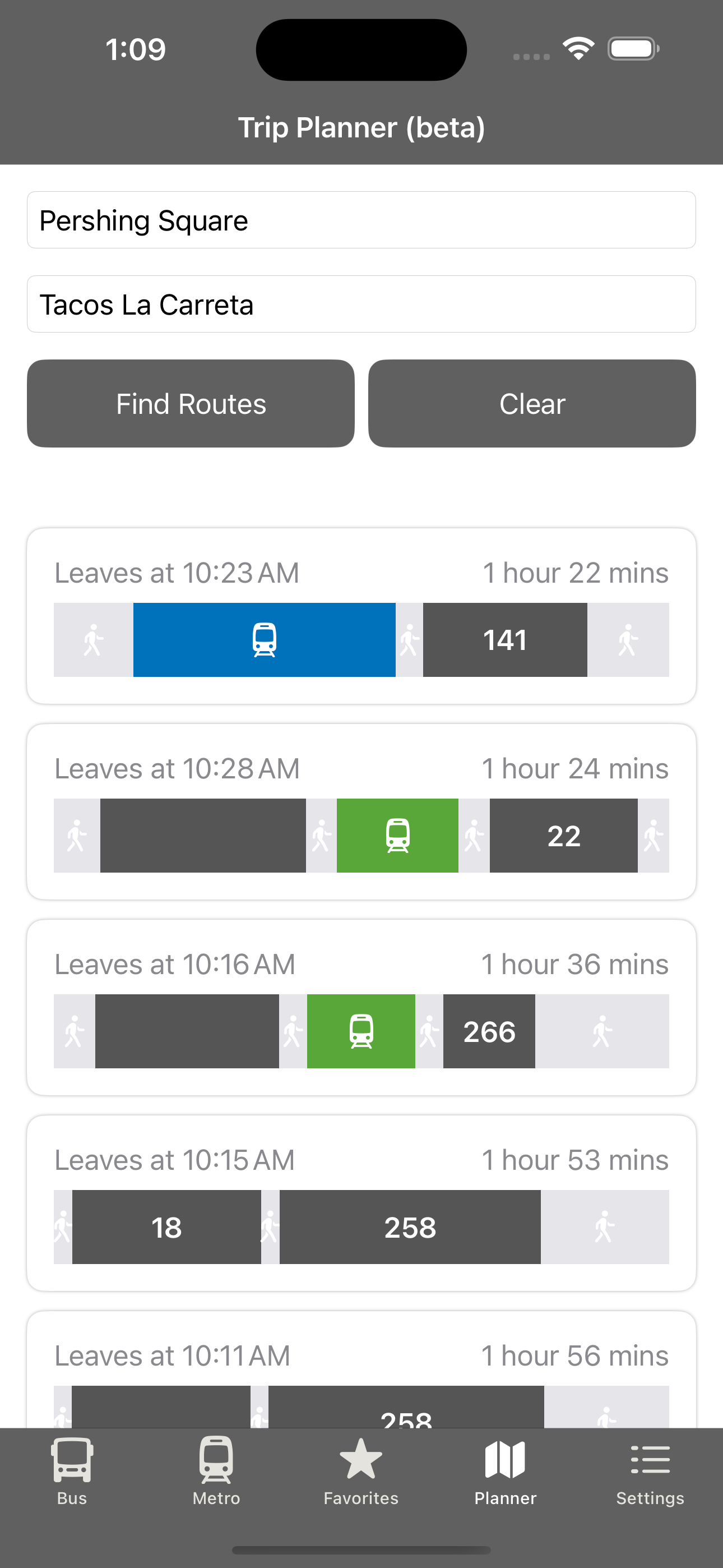Select the green train segment in the 10:28 route
Image resolution: width=723 pixels, height=1568 pixels.
tap(397, 835)
